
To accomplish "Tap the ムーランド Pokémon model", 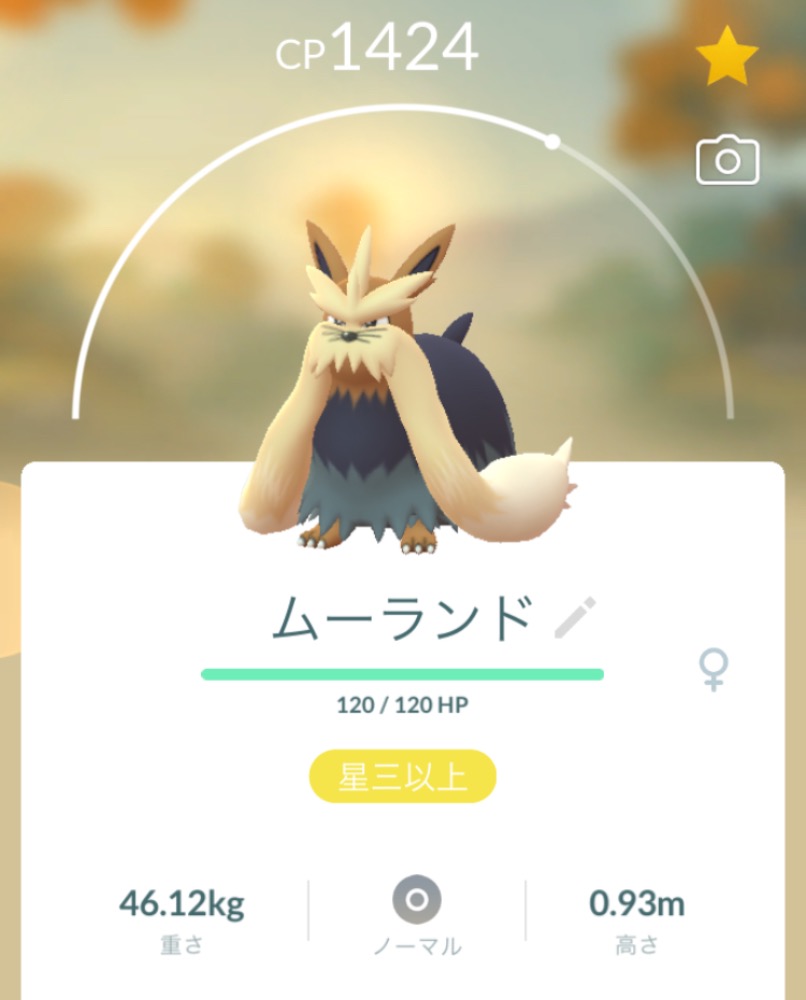I will tap(400, 400).
